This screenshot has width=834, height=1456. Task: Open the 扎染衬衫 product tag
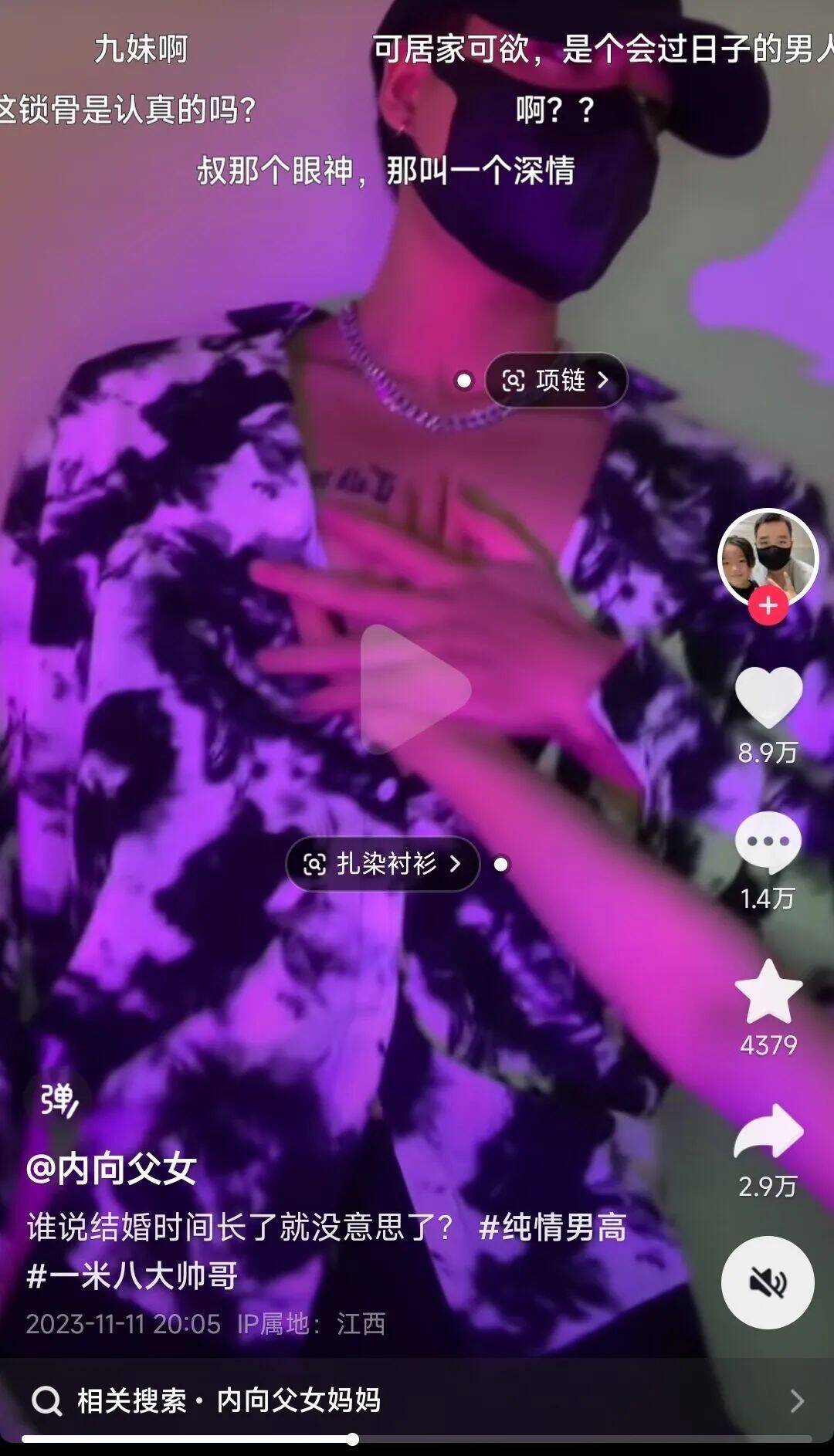384,864
